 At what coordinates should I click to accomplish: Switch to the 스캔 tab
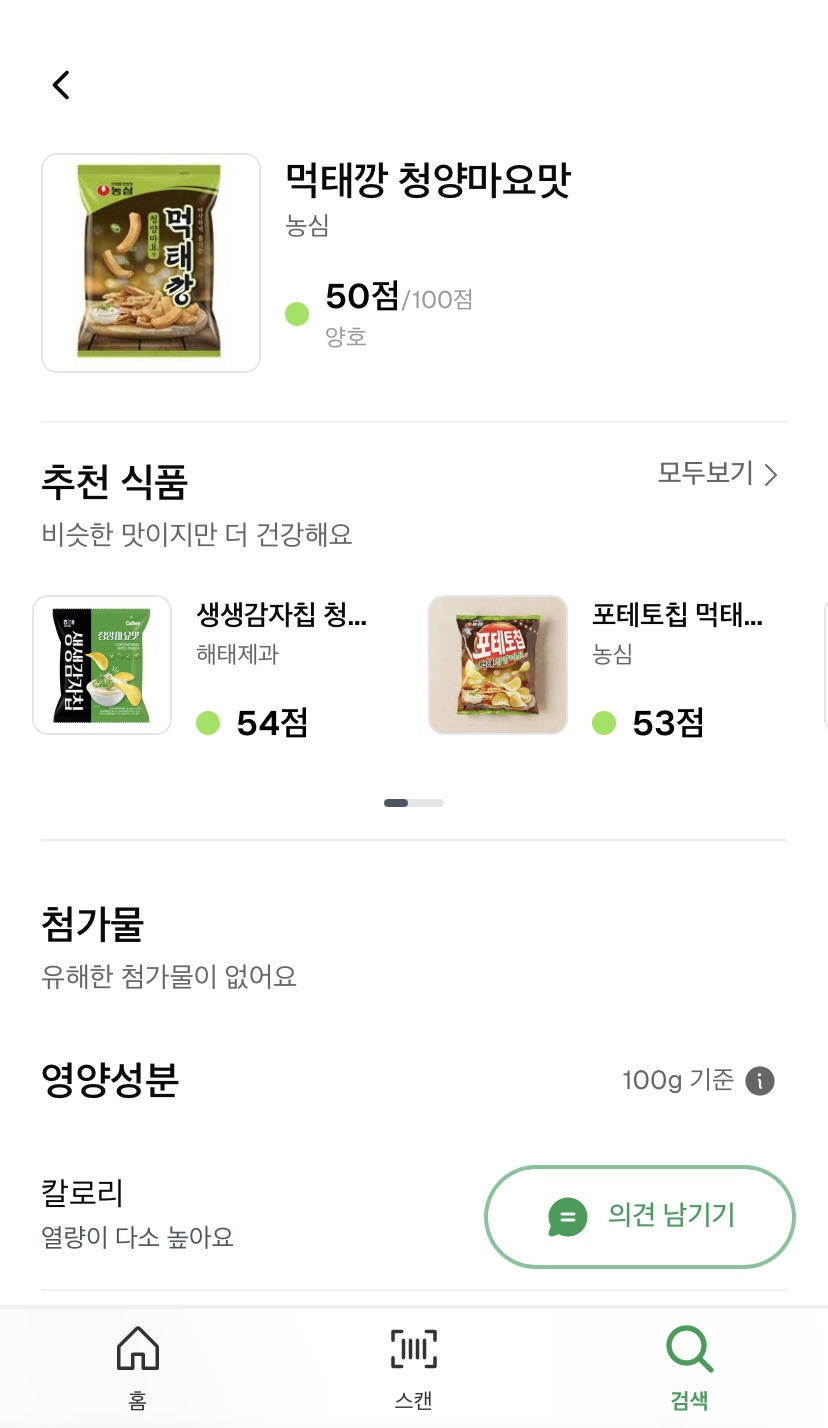pos(413,1365)
